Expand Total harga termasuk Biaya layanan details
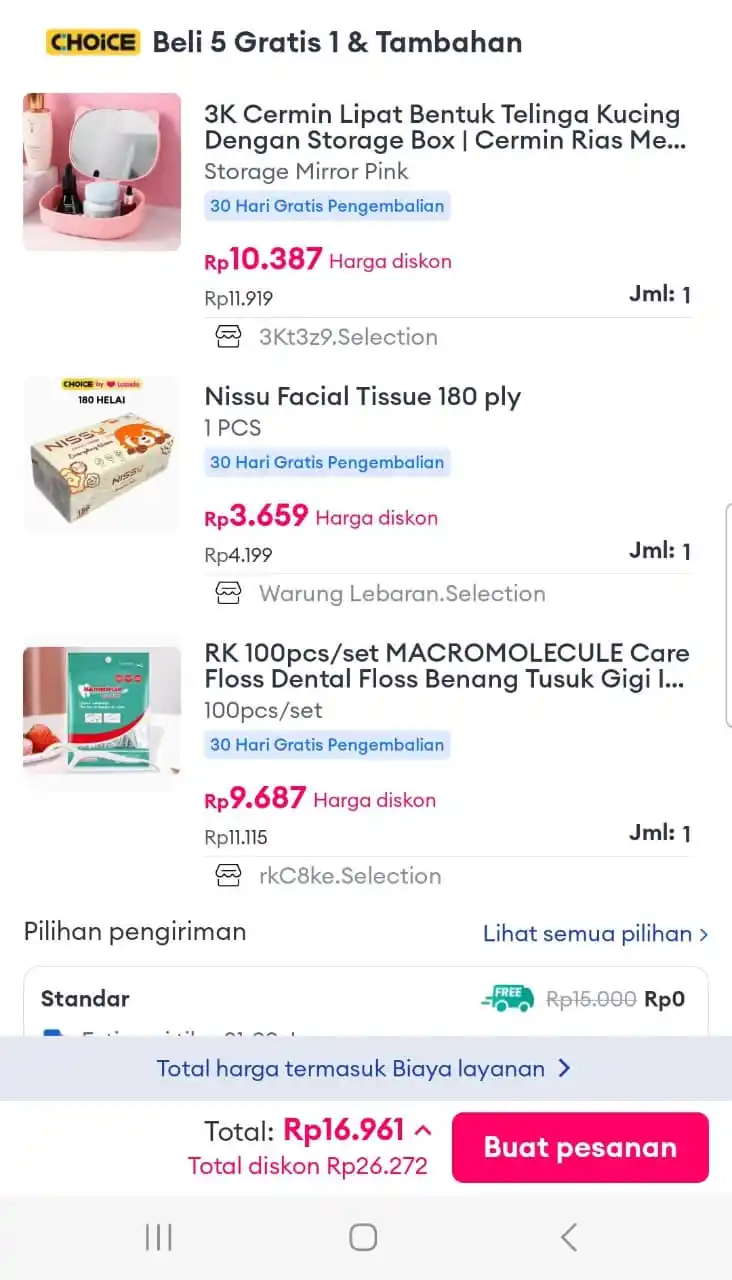Image resolution: width=732 pixels, height=1280 pixels. (365, 1068)
